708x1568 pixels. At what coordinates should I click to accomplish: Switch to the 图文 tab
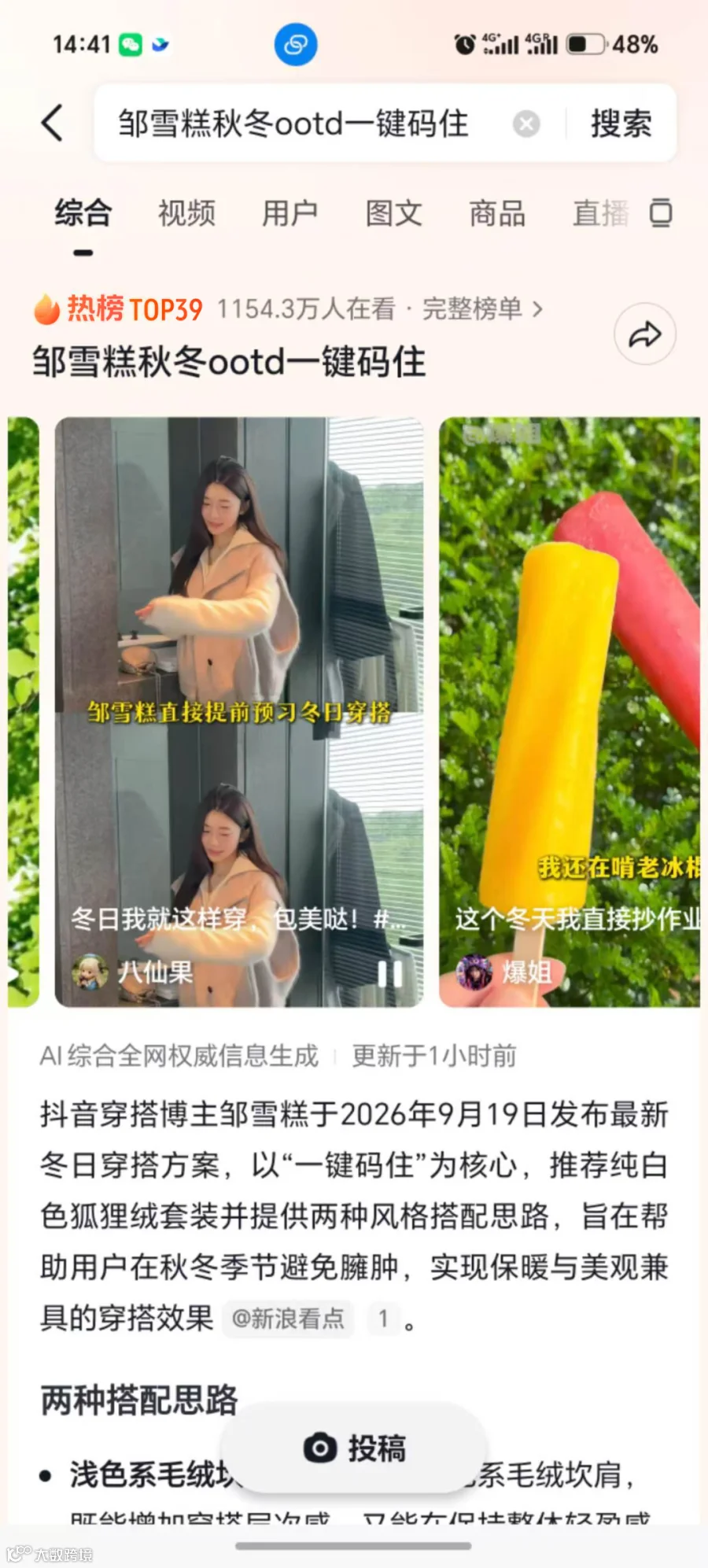[394, 213]
